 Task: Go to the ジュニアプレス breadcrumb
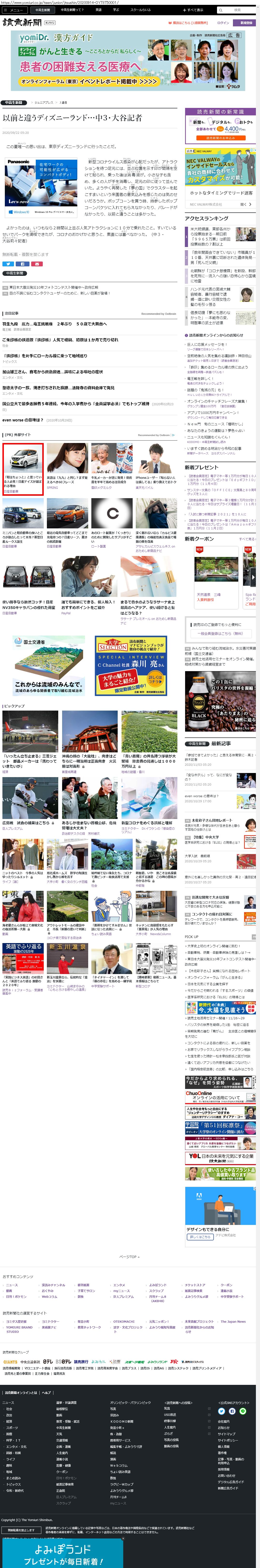pyautogui.click(x=44, y=103)
